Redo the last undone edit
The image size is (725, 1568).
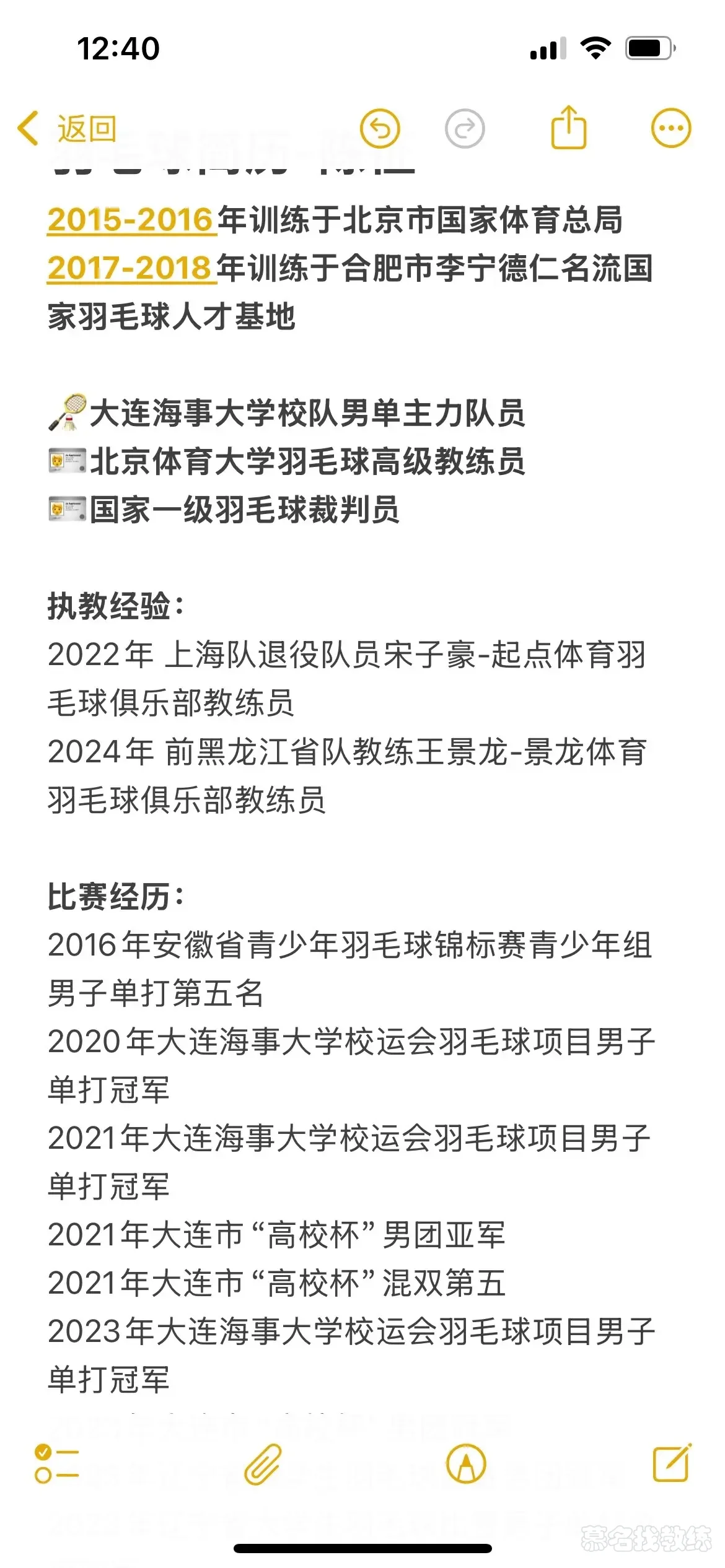pyautogui.click(x=465, y=129)
